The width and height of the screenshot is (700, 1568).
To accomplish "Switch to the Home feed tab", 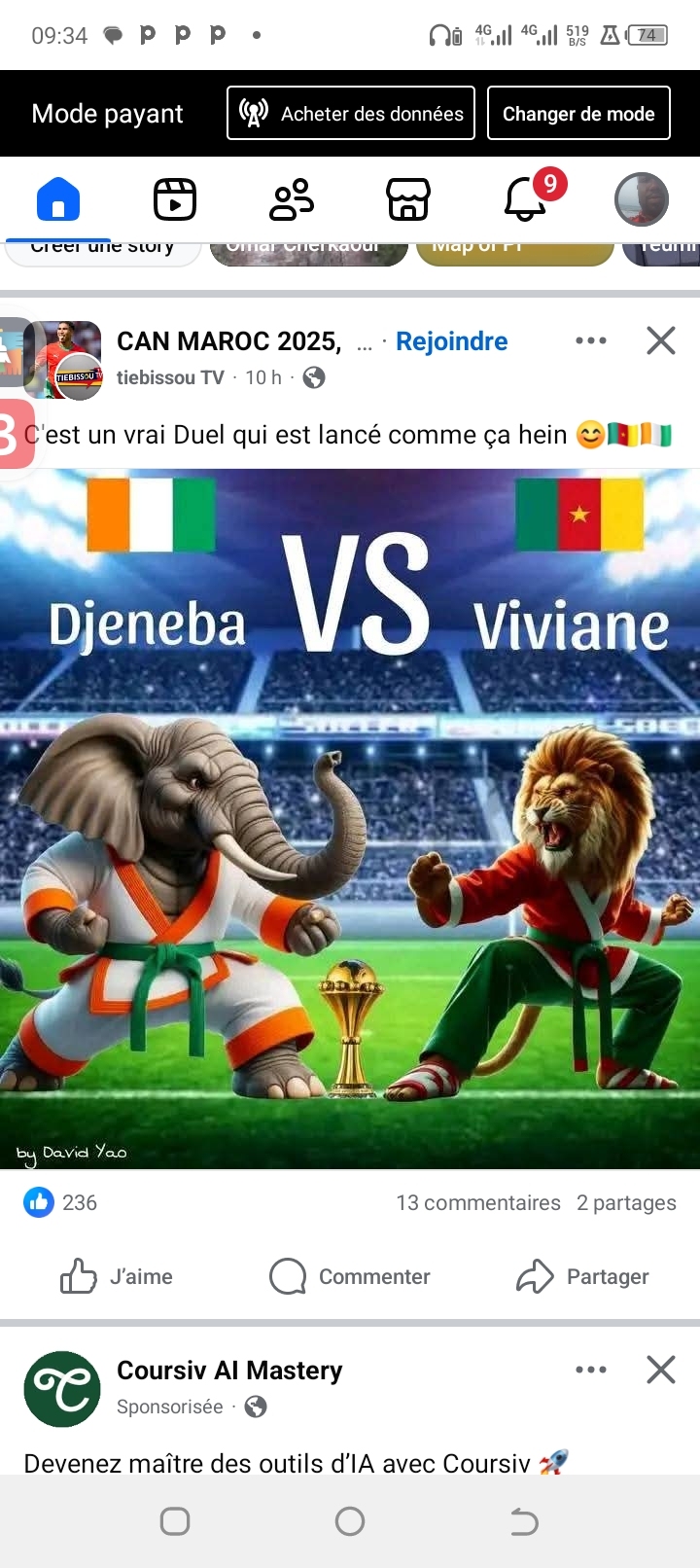I will (x=58, y=199).
